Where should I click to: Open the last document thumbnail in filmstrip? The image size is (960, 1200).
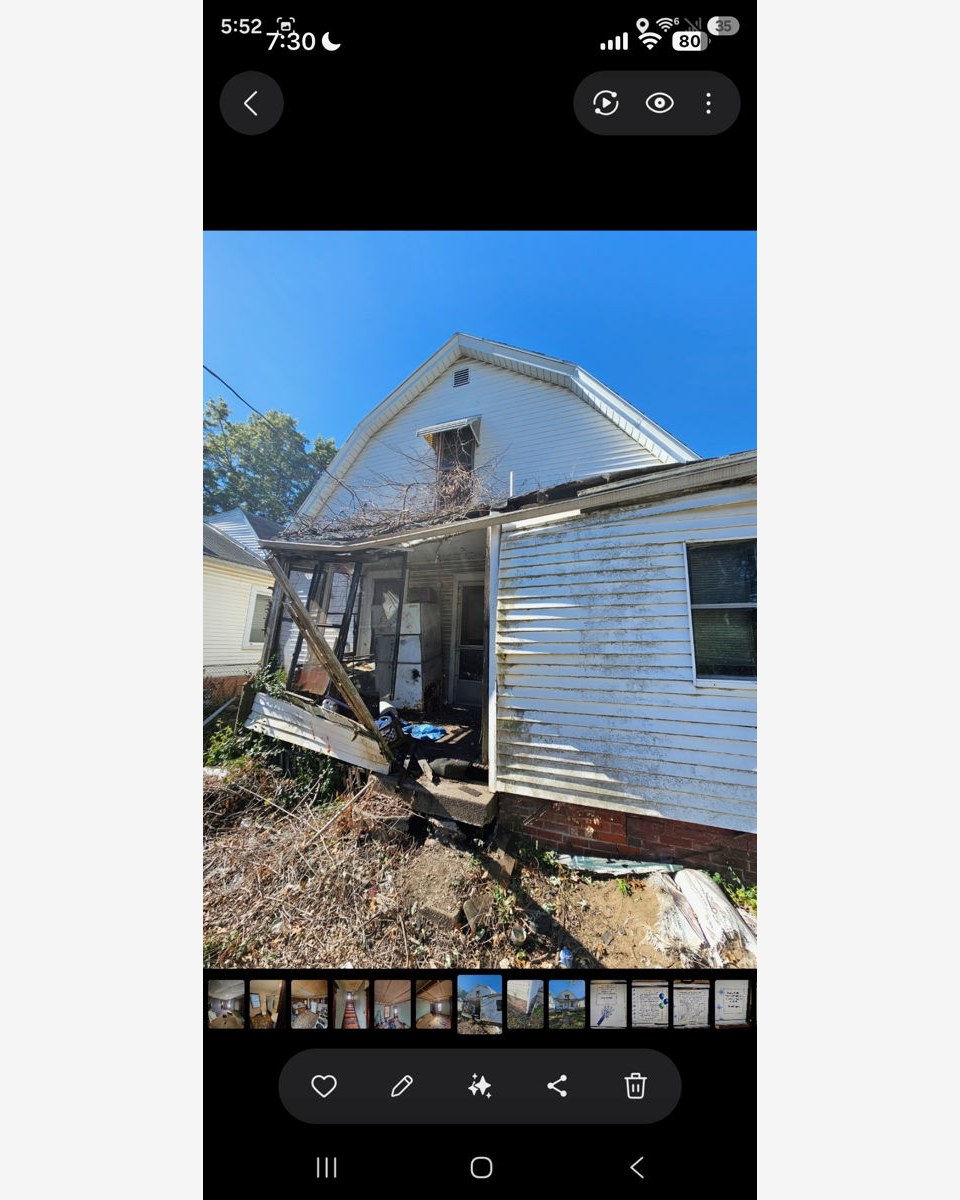tap(732, 1004)
